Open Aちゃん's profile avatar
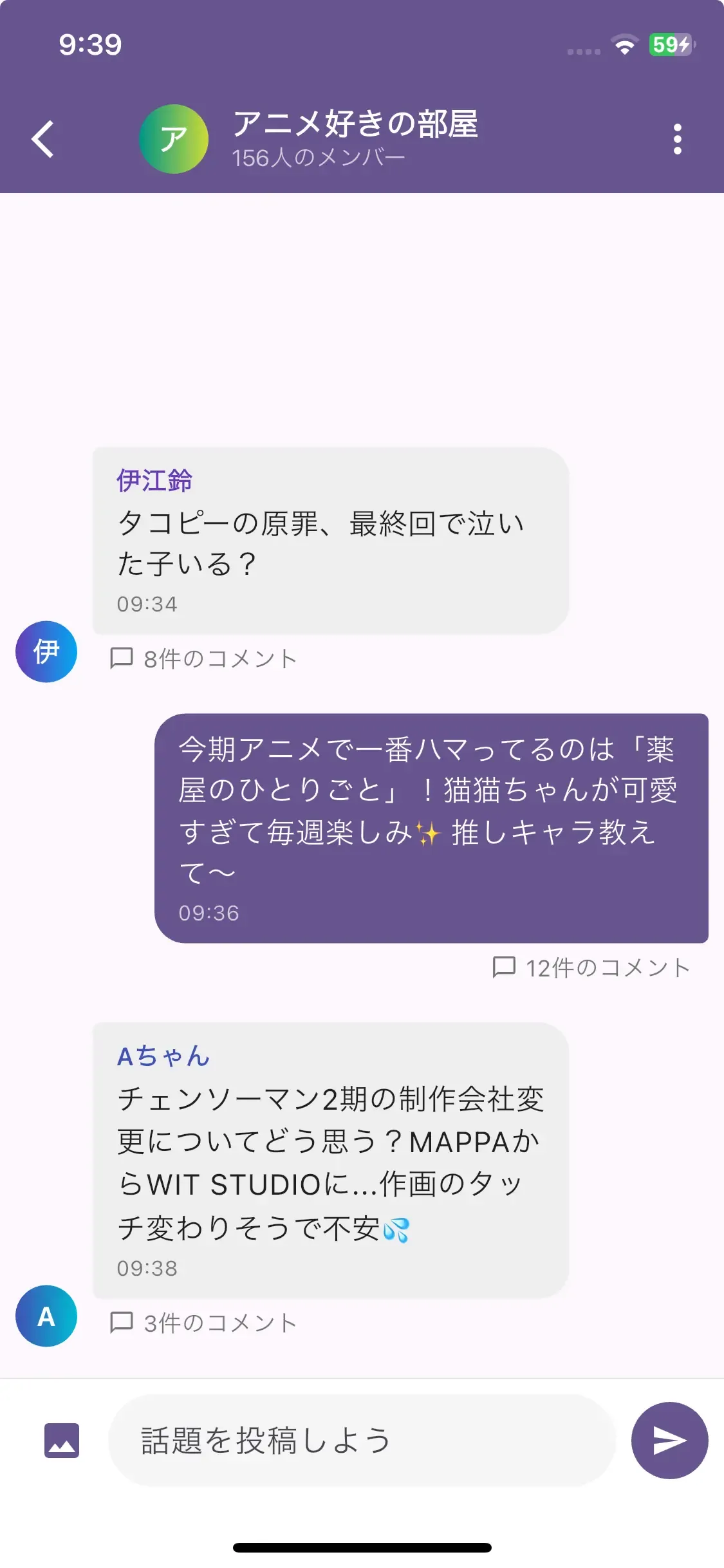Screen dimensions: 724x1568 pyautogui.click(x=46, y=1316)
